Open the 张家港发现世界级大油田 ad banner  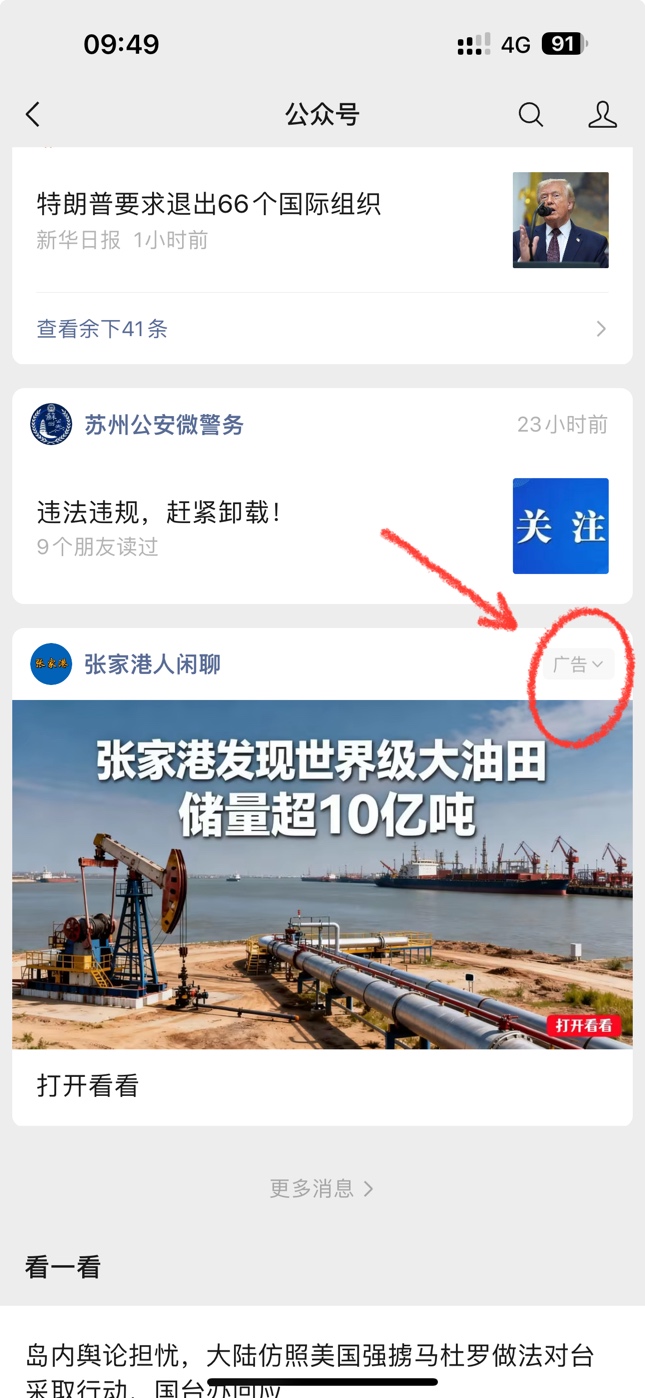pos(322,874)
